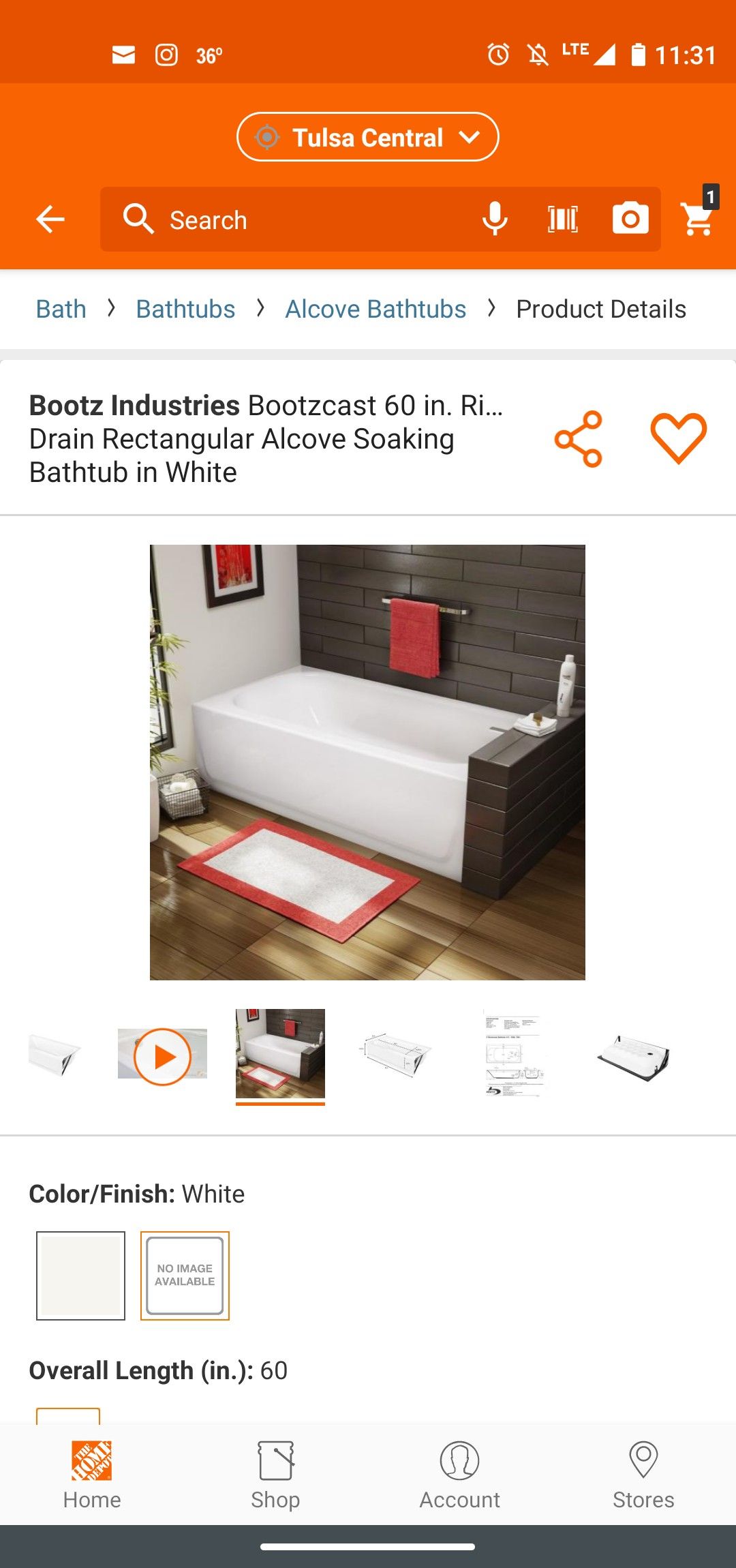Open the barcode scanner
Viewport: 736px width, 1568px height.
pyautogui.click(x=563, y=220)
